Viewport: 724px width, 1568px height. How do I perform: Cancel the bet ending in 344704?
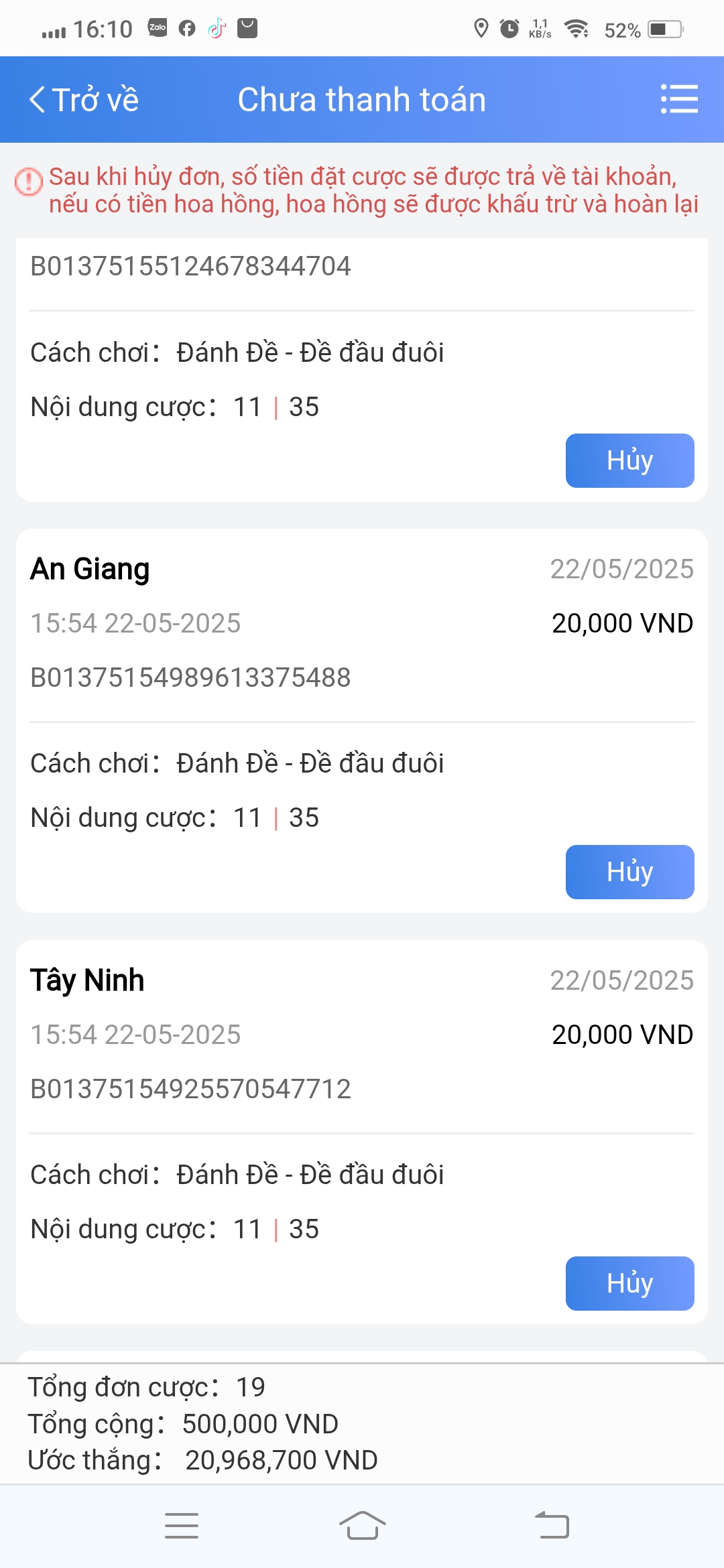pos(629,460)
